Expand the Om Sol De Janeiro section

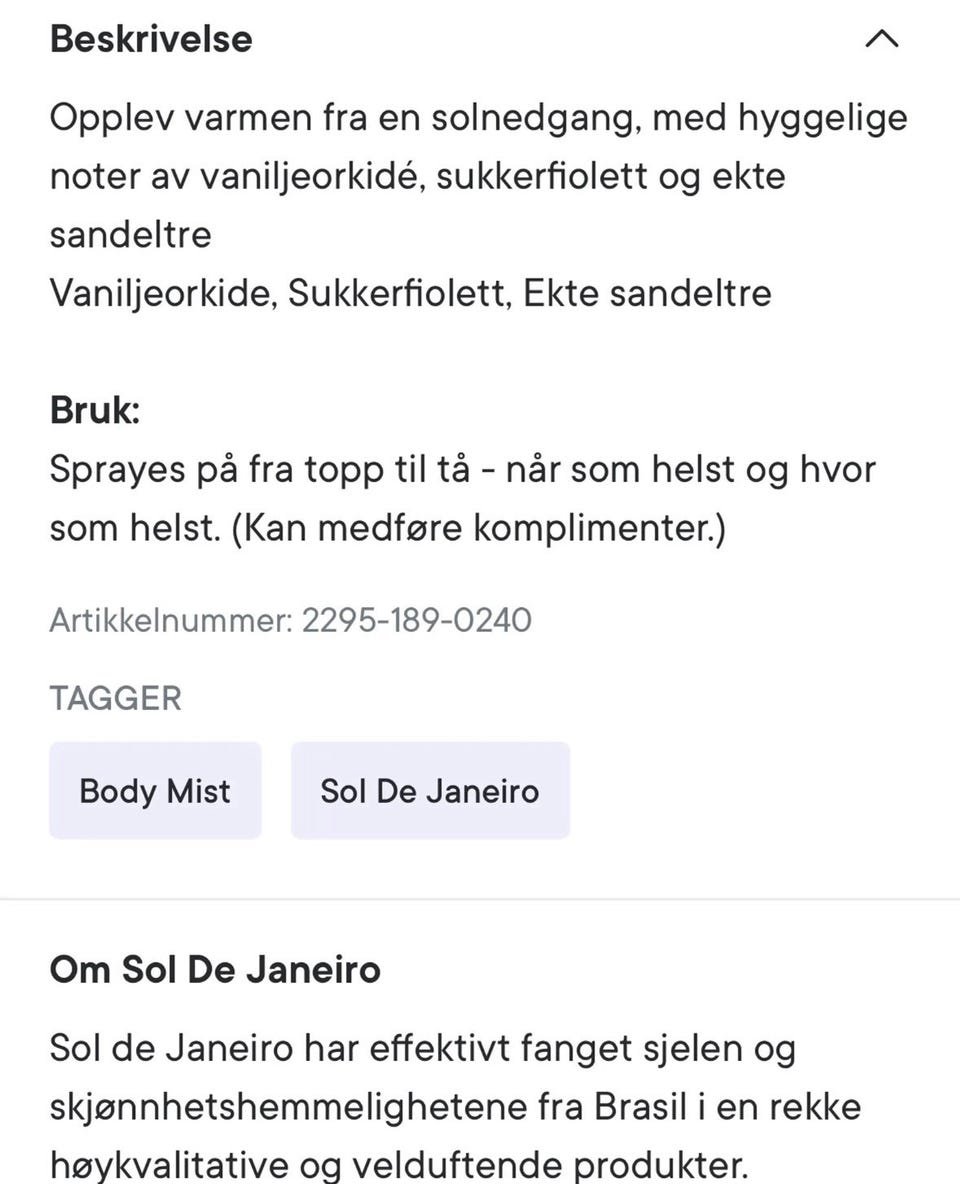coord(215,969)
